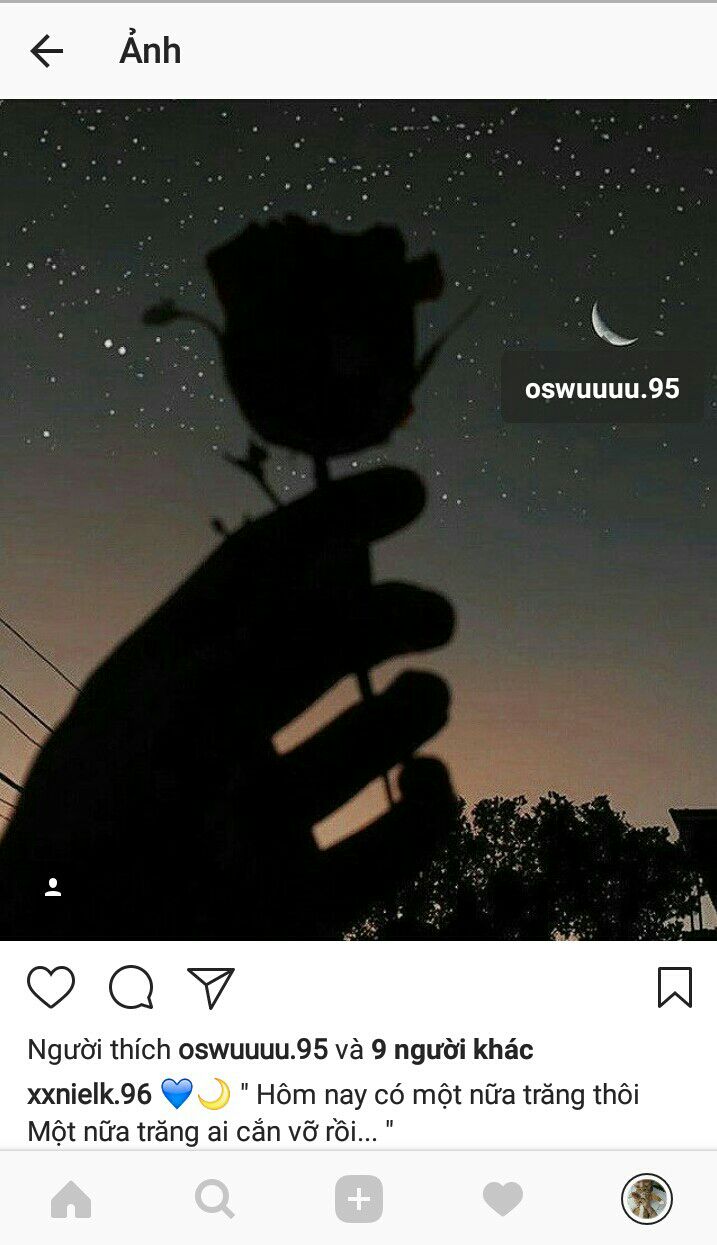Tap the tagged-people icon on the photo
This screenshot has width=717, height=1245.
(x=53, y=887)
